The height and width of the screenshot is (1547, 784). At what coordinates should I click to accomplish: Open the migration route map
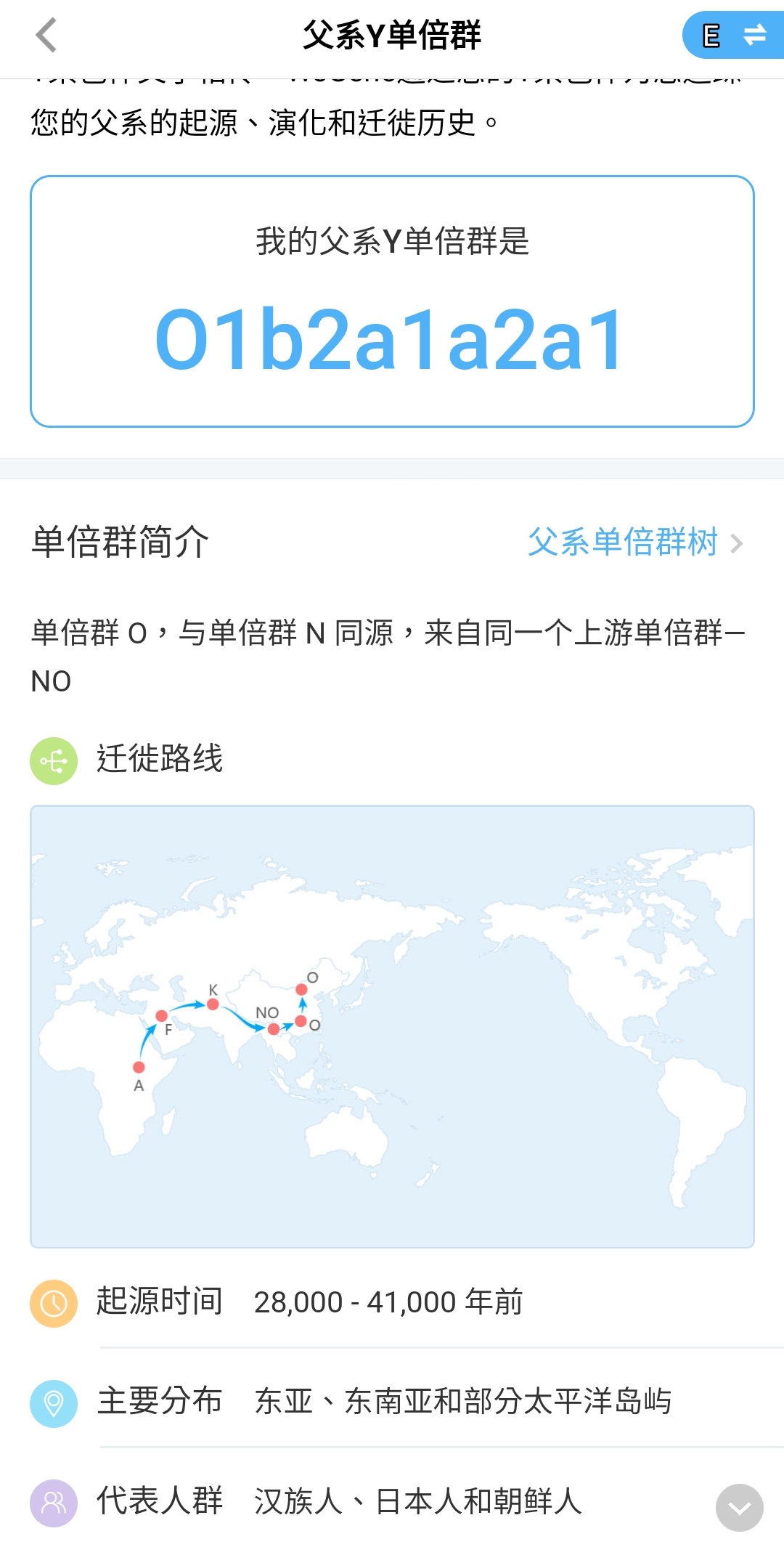coord(392,1026)
